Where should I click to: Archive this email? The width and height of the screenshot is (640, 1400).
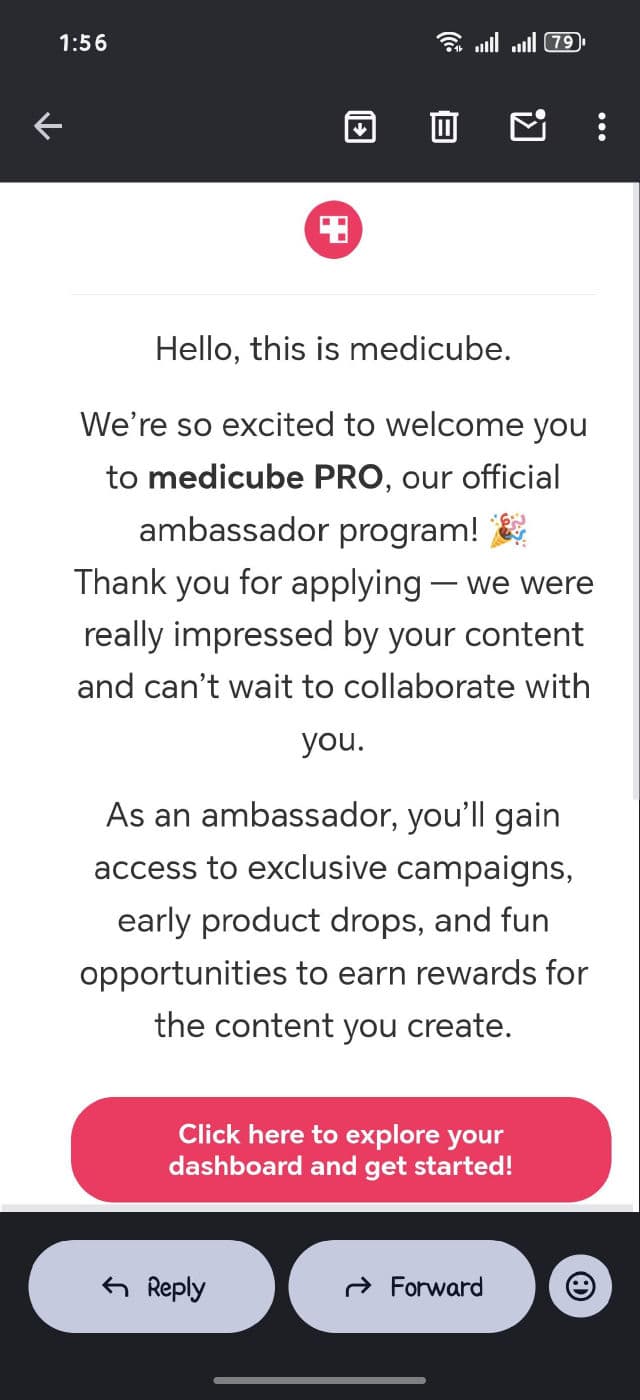click(360, 126)
